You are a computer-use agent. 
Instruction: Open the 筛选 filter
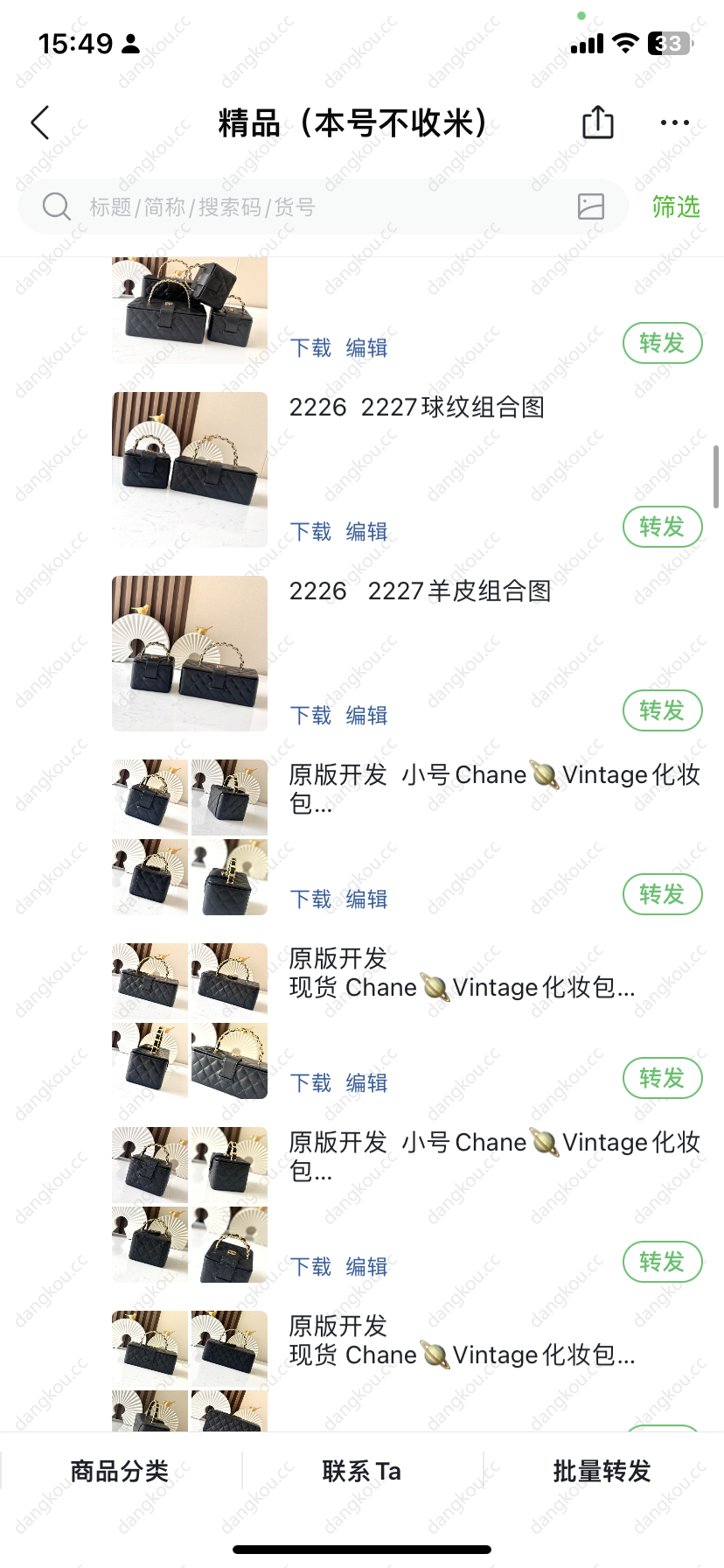tap(676, 206)
